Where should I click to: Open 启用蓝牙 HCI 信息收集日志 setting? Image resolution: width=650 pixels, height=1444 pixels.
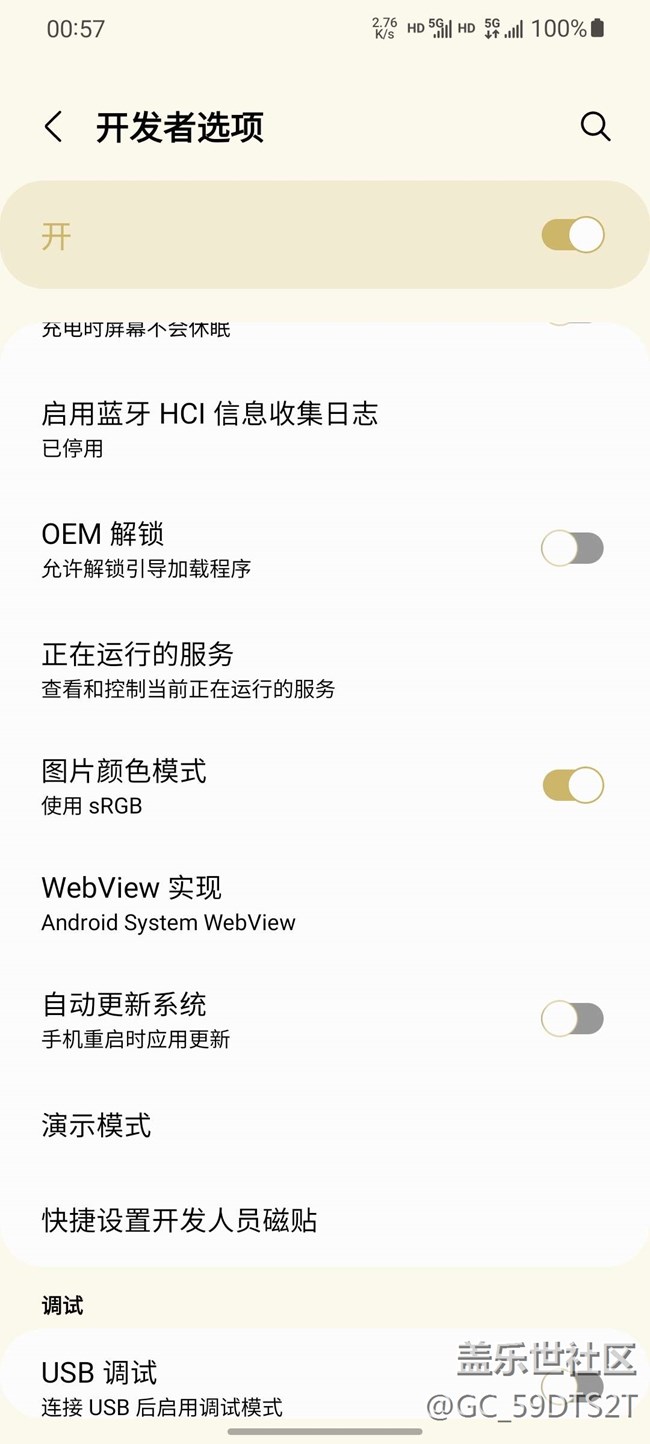point(325,429)
